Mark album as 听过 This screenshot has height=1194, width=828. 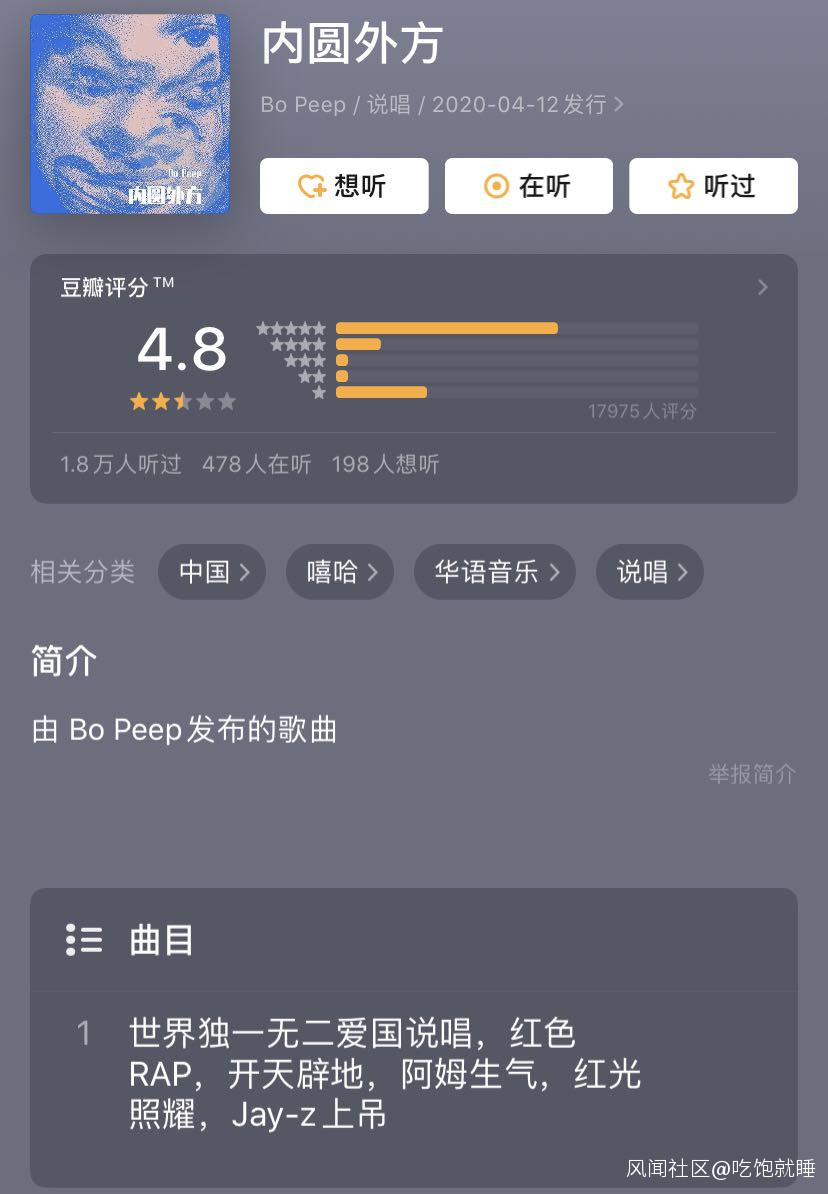point(713,186)
